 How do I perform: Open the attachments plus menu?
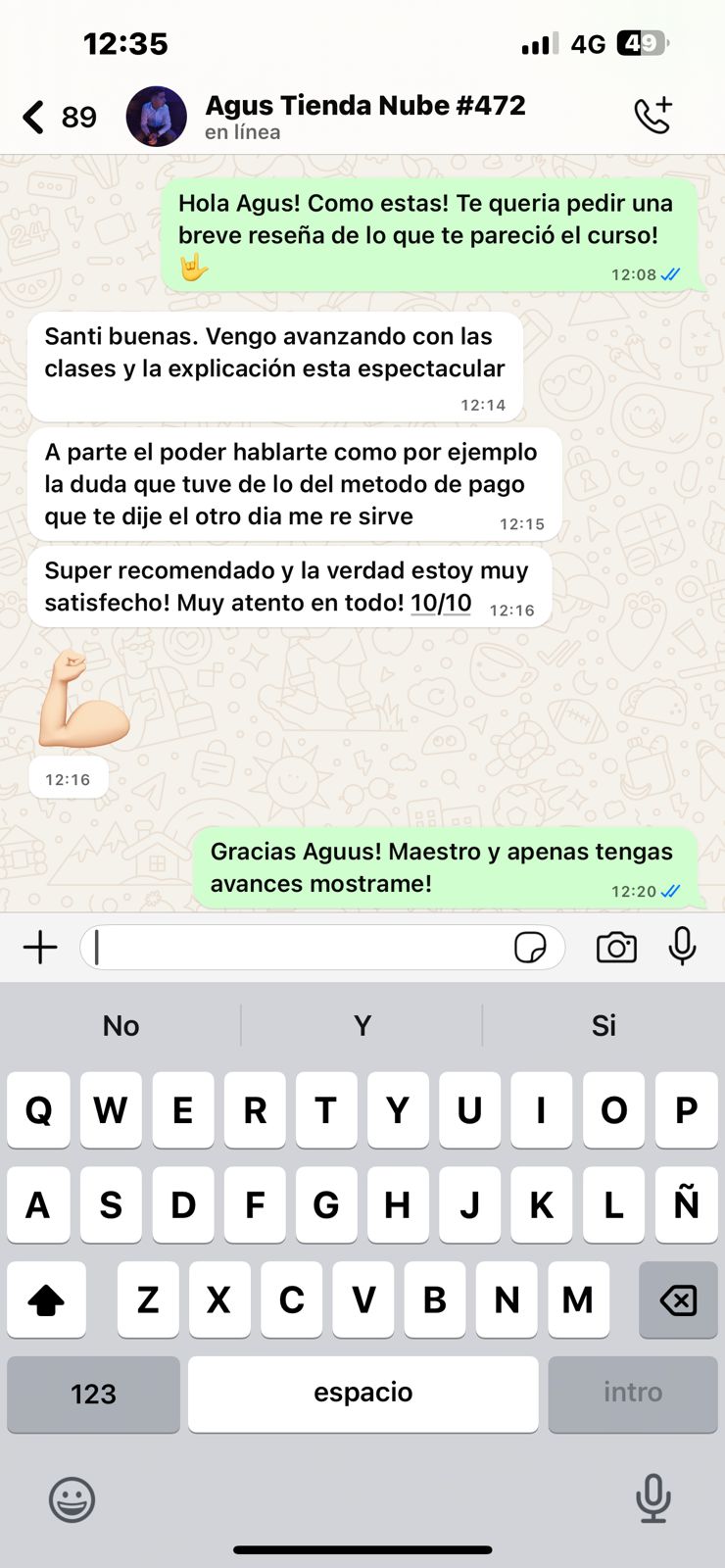click(40, 948)
